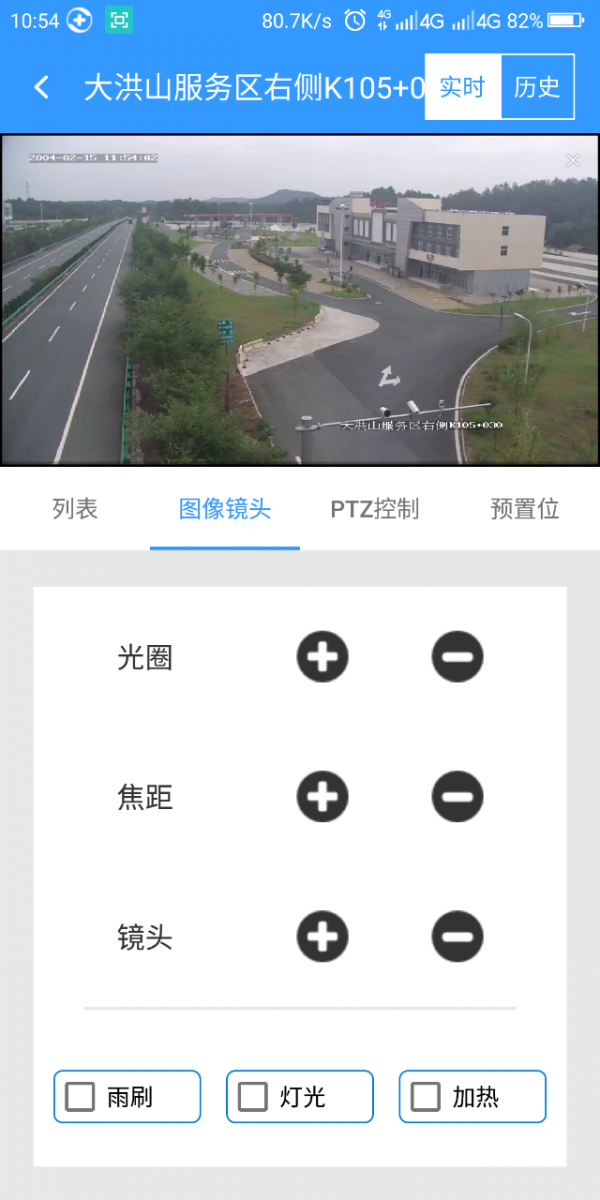Increase 焦距 focal length with plus
Screen dimensions: 600x1200
(x=322, y=797)
